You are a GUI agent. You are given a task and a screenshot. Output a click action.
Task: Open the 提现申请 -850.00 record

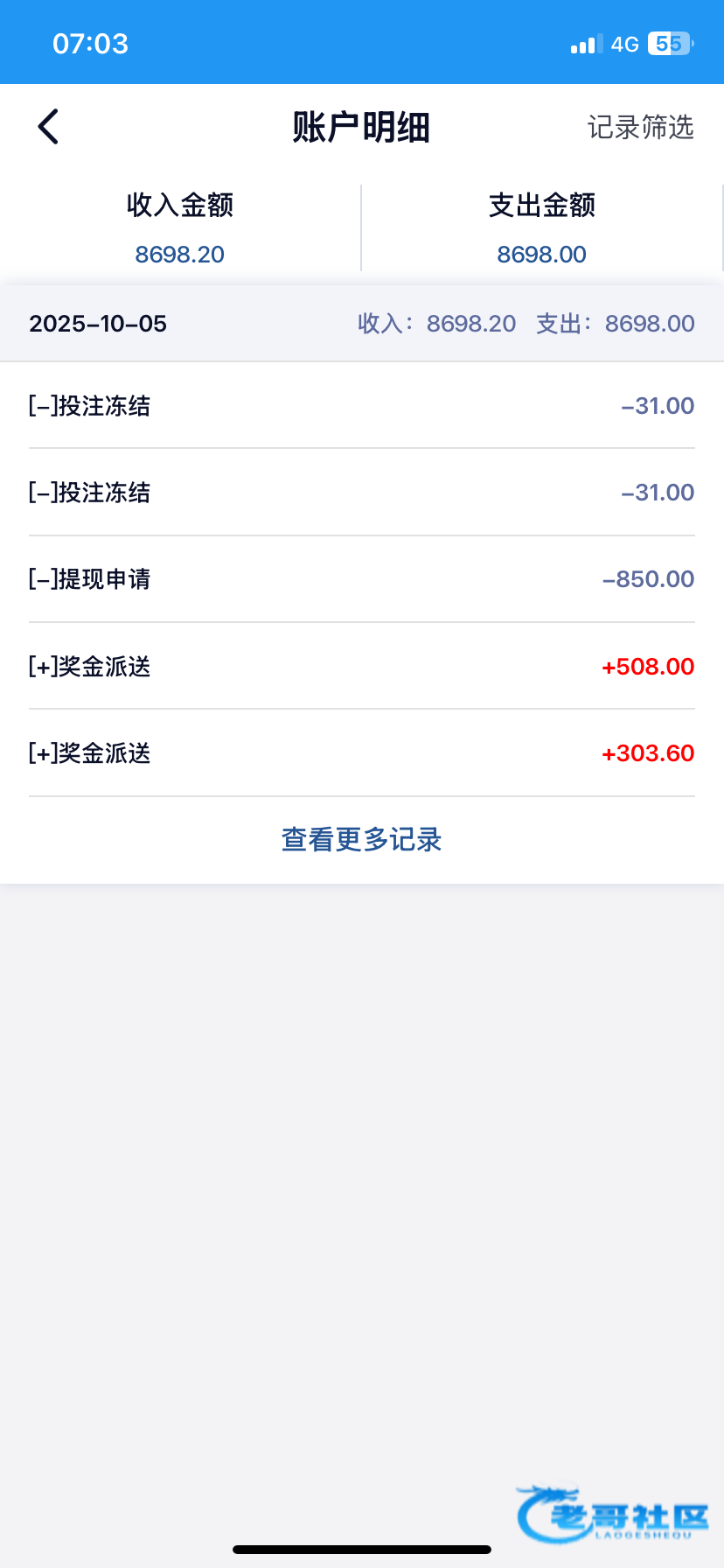tap(361, 579)
